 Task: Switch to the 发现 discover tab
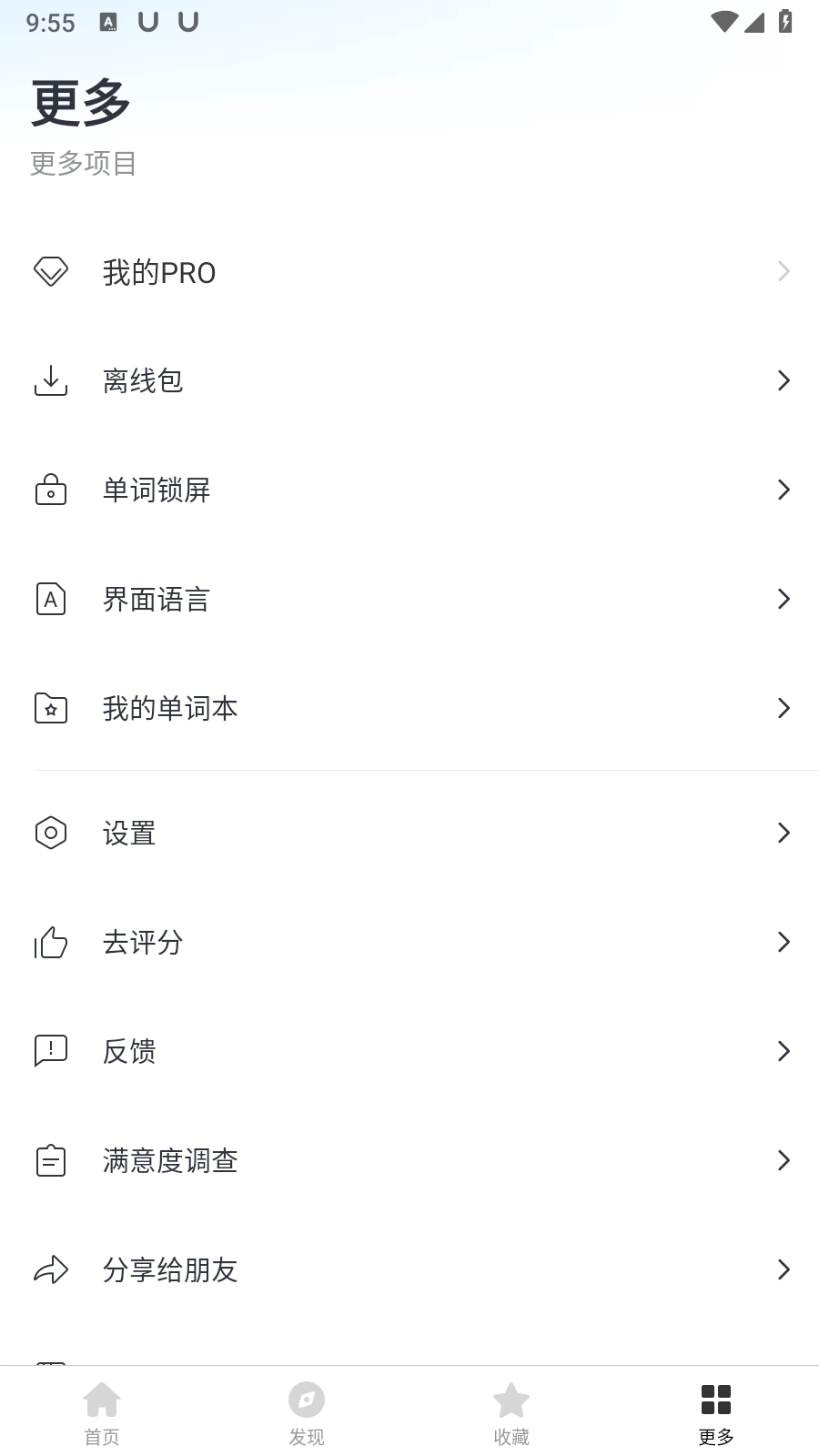[x=307, y=1412]
